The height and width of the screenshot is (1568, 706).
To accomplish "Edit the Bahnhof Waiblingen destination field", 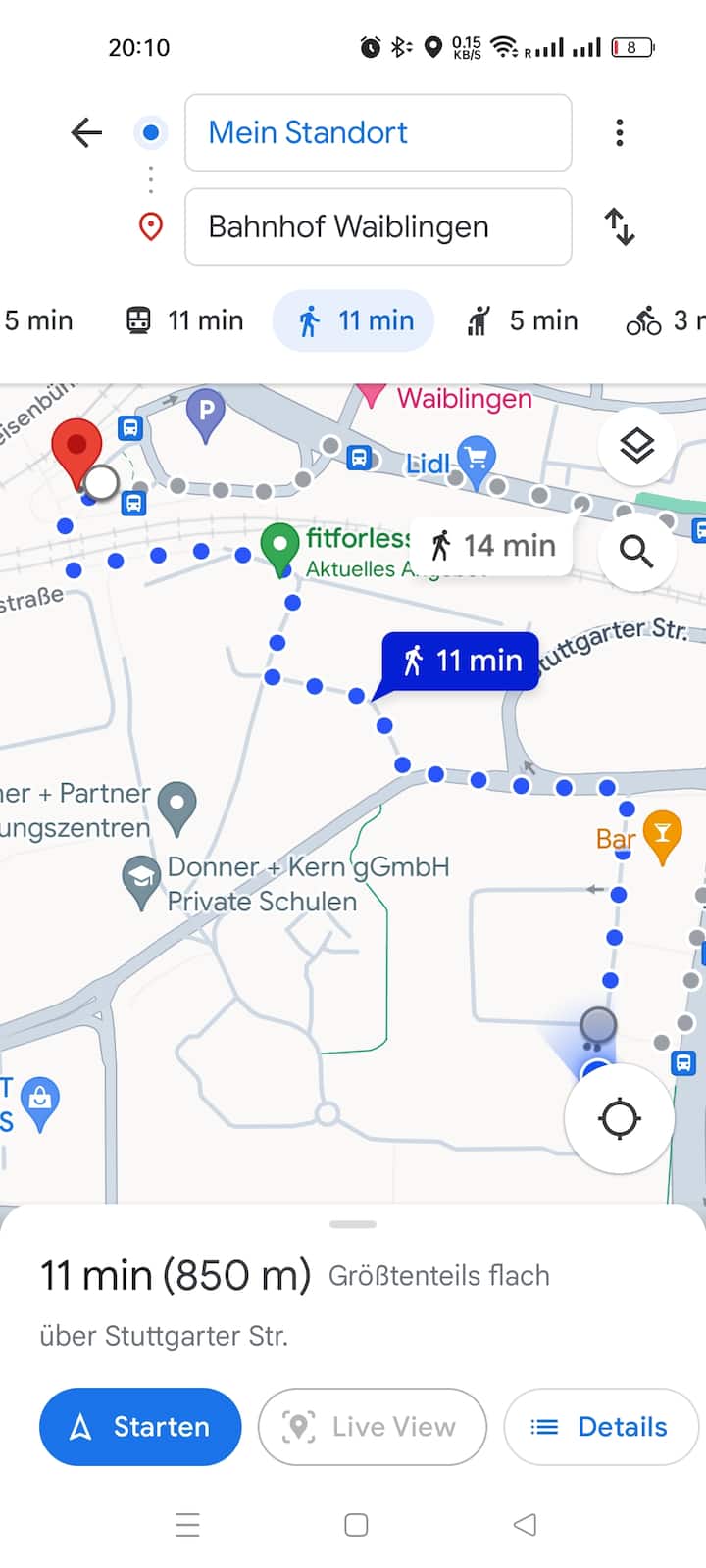I will [378, 226].
